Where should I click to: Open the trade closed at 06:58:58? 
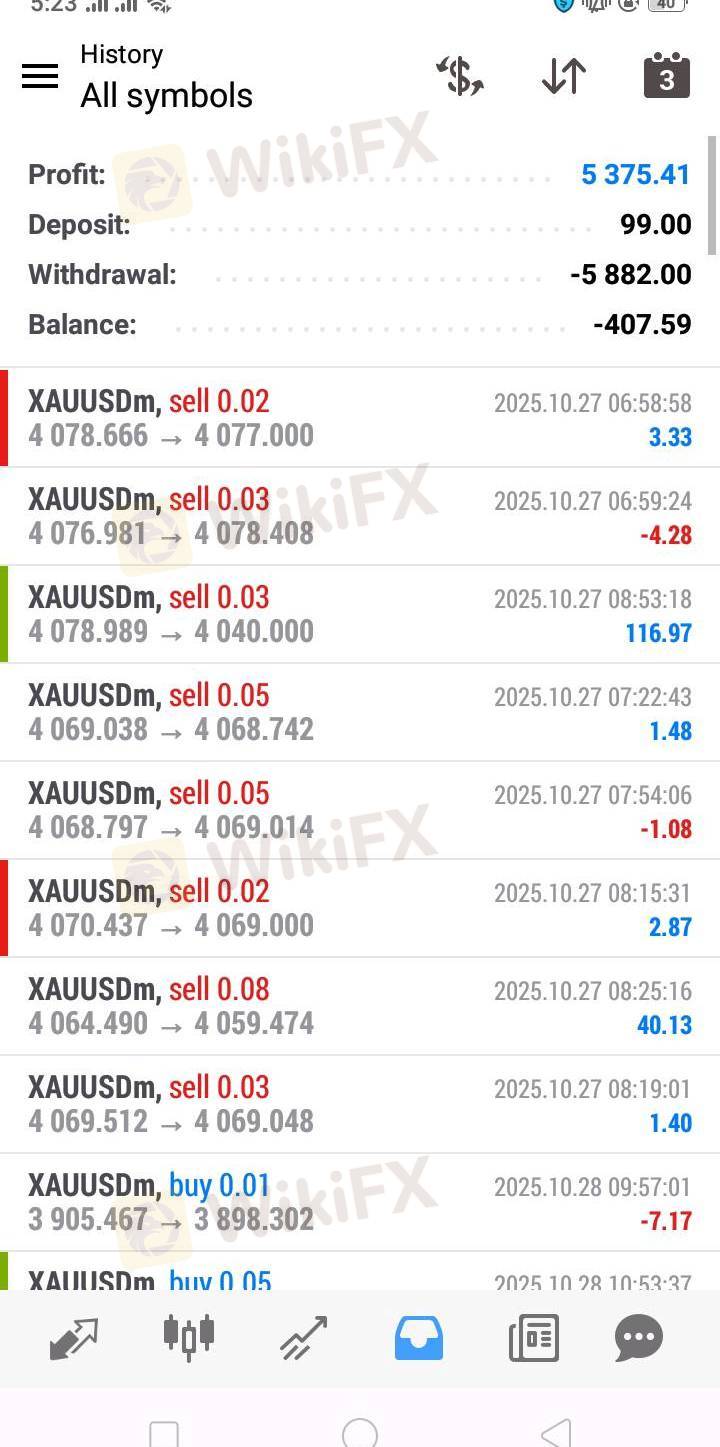[360, 418]
